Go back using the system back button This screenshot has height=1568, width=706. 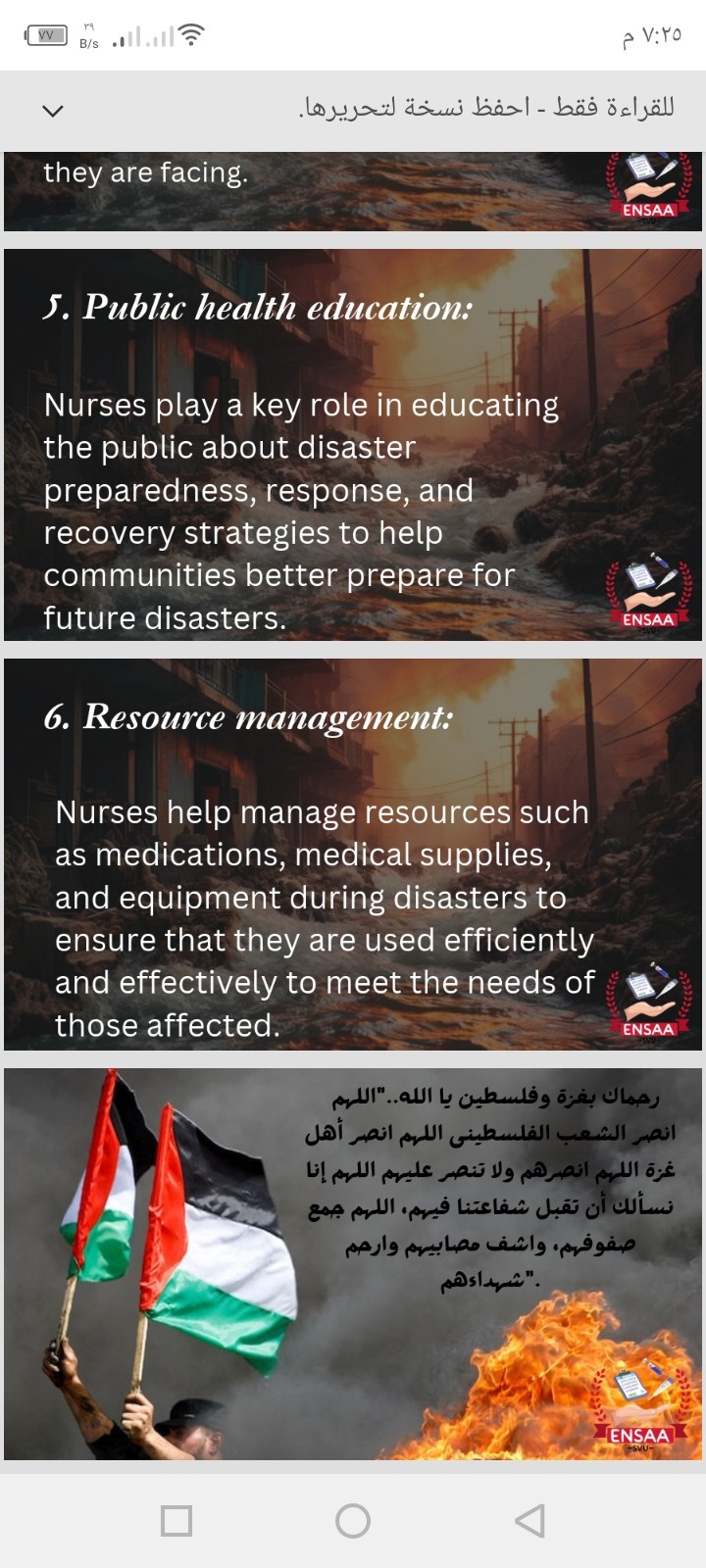529,1520
